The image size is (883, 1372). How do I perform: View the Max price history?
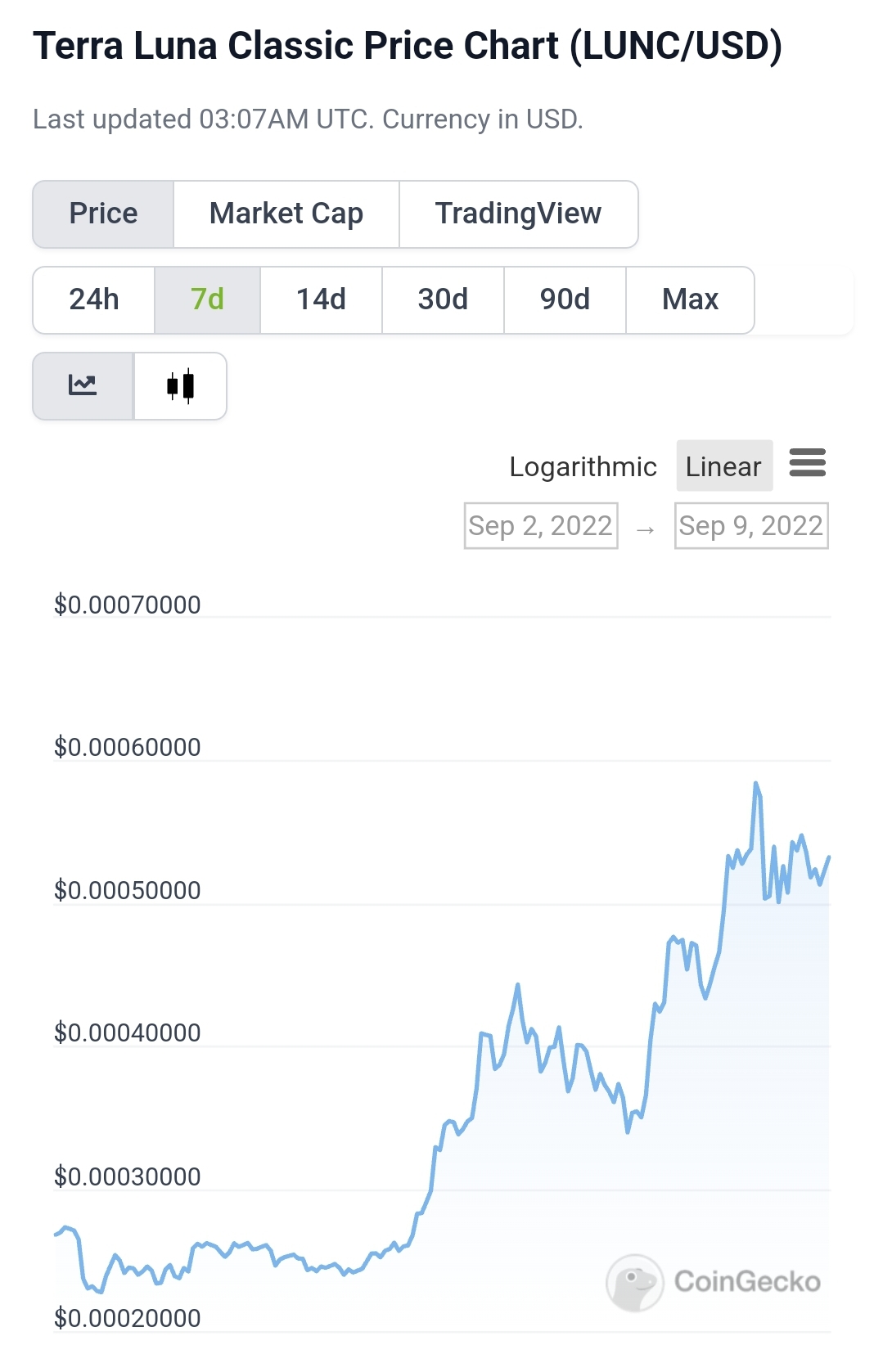coord(690,300)
